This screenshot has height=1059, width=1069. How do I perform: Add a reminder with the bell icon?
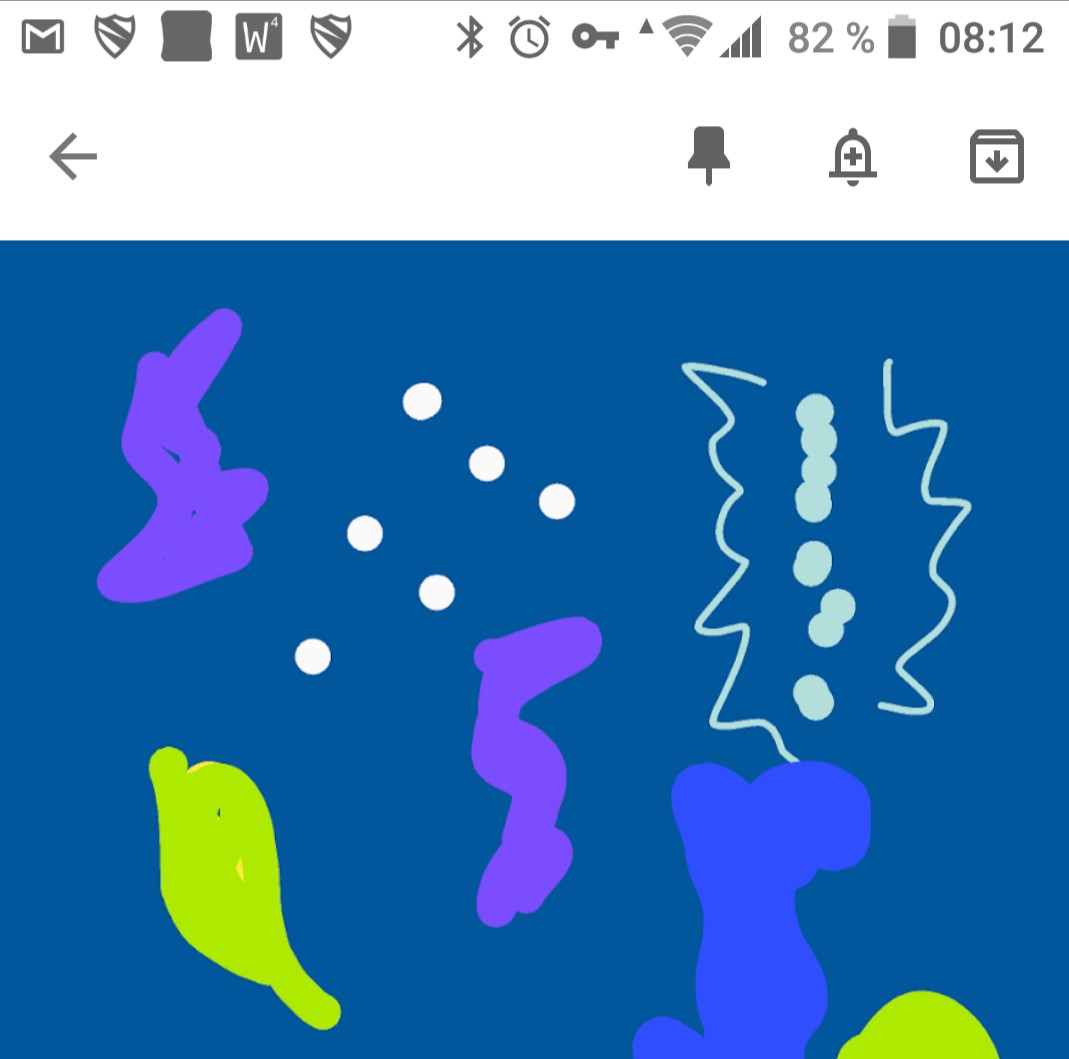point(853,157)
